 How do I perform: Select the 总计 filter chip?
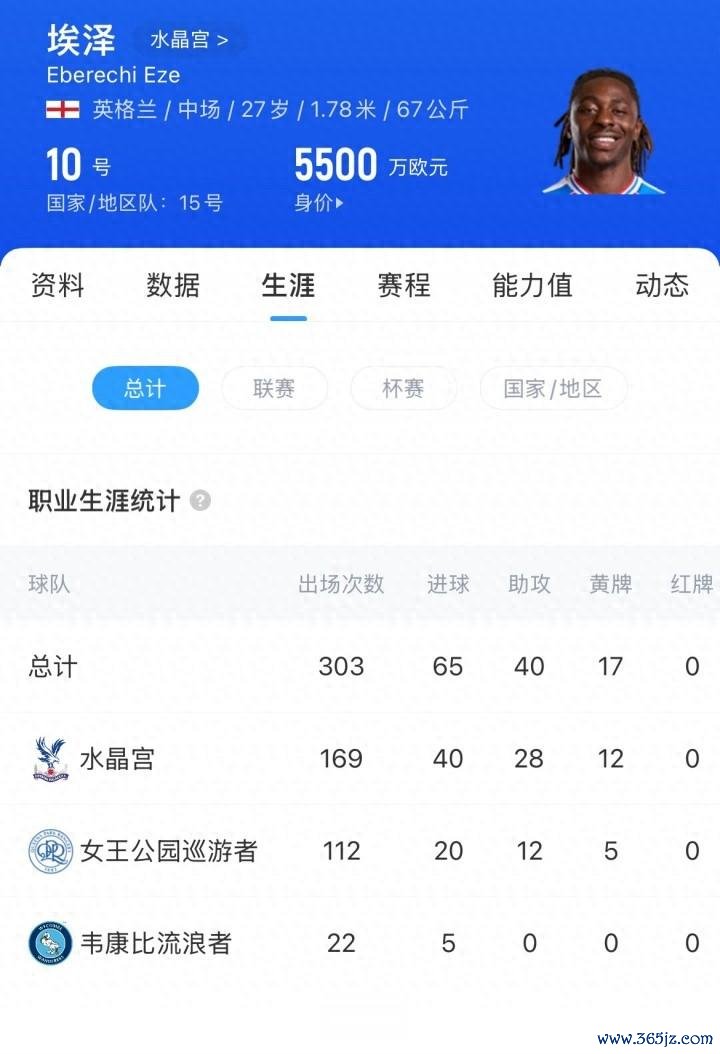[145, 388]
